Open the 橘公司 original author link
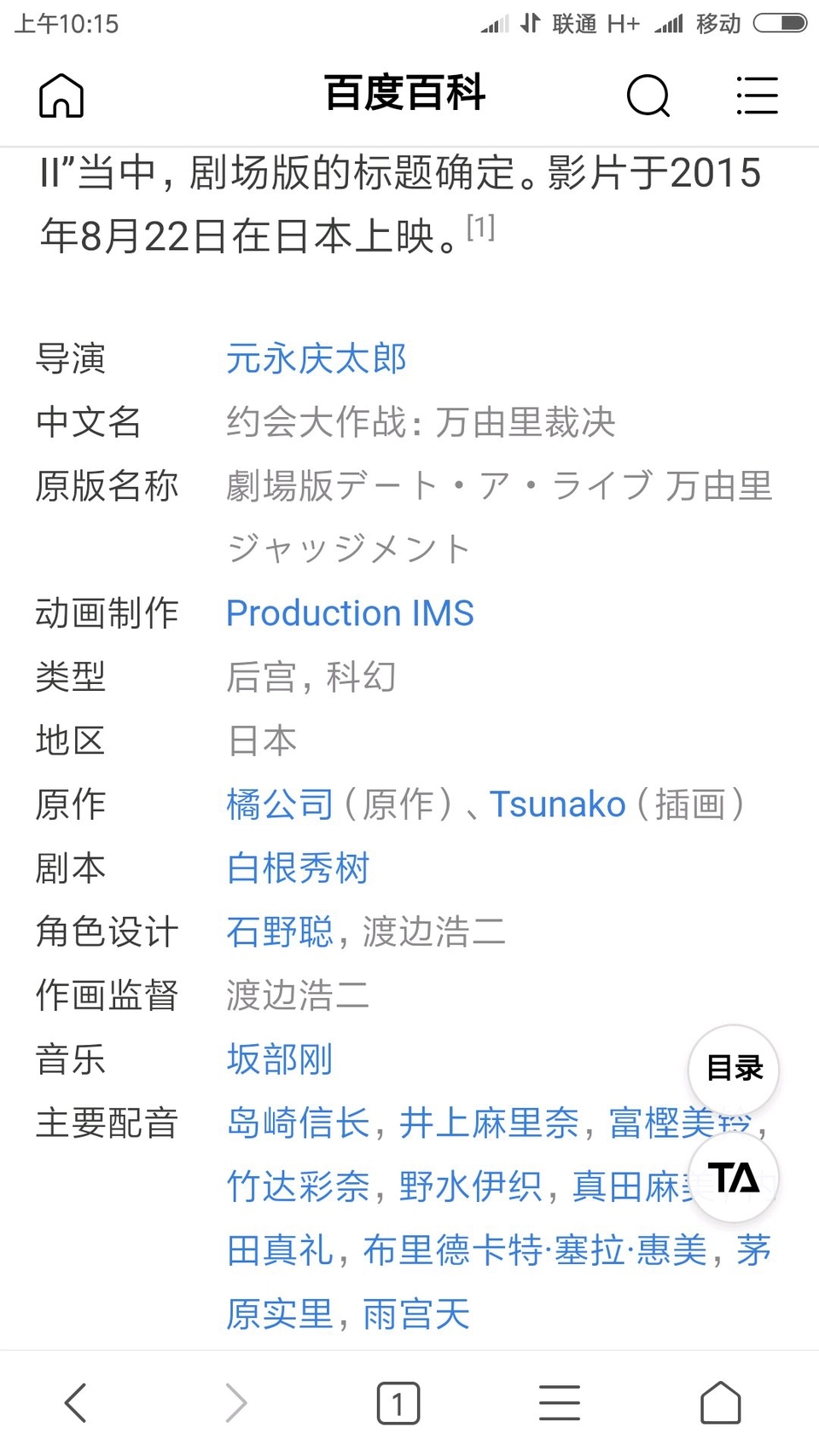Screen dimensions: 819x1456 click(280, 804)
